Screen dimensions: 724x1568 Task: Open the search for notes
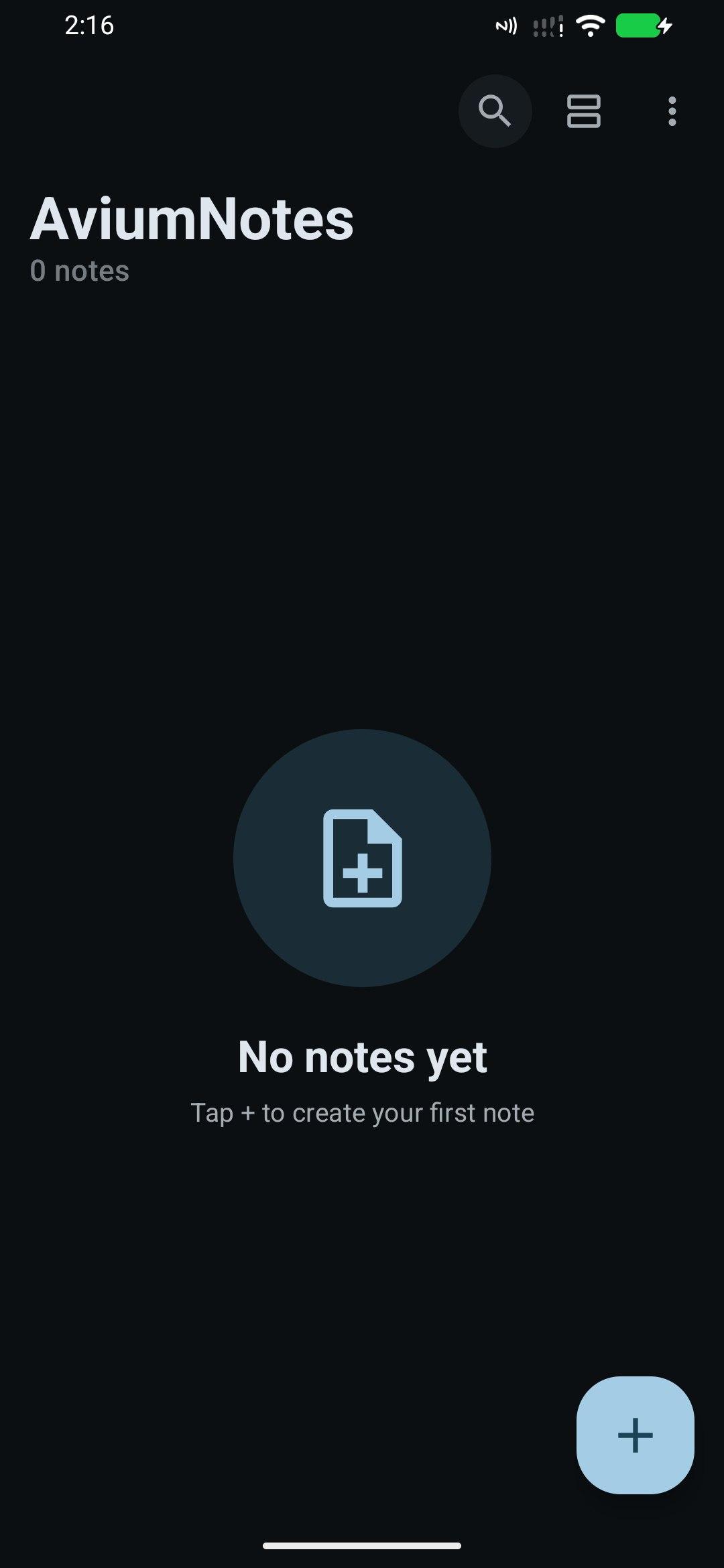pos(495,111)
